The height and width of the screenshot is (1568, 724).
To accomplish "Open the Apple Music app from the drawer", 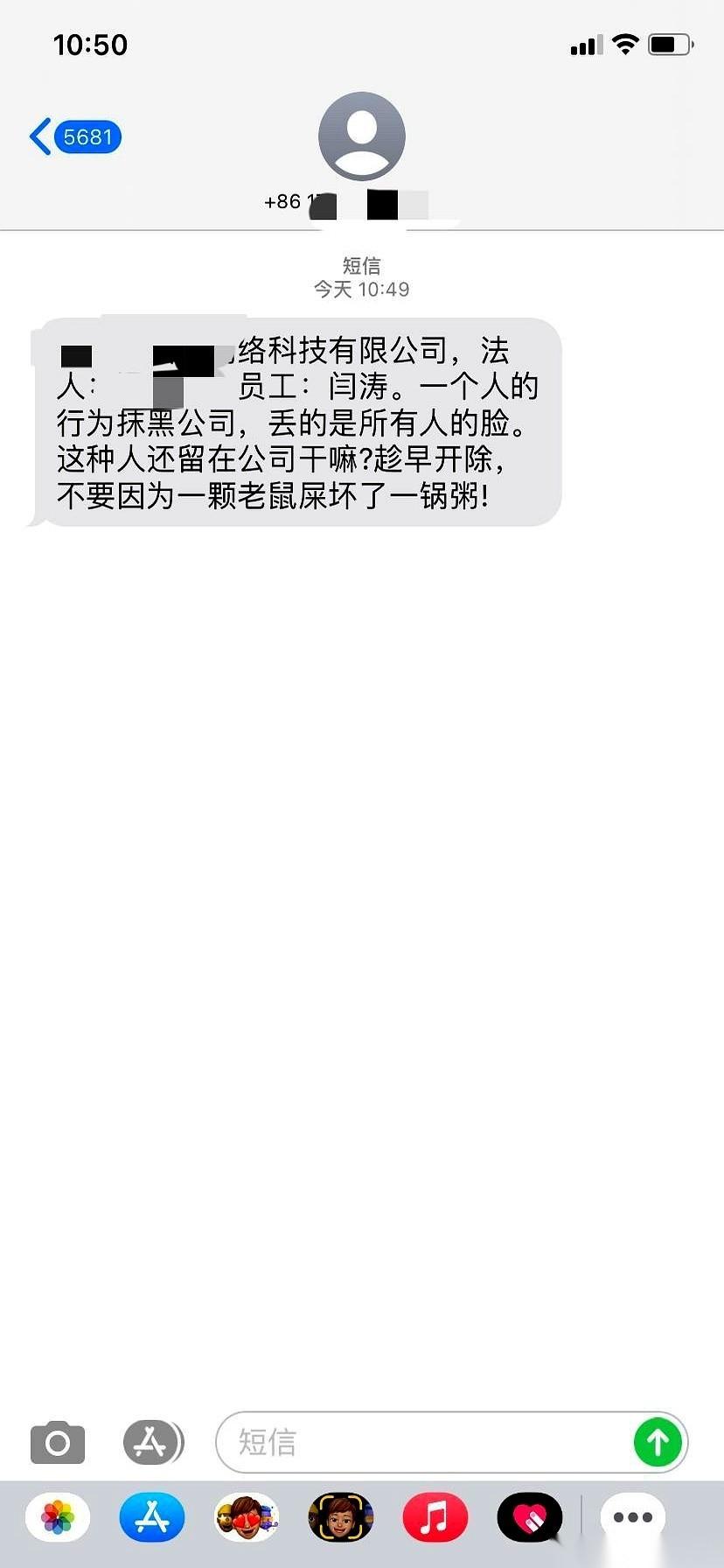I will 435,1518.
